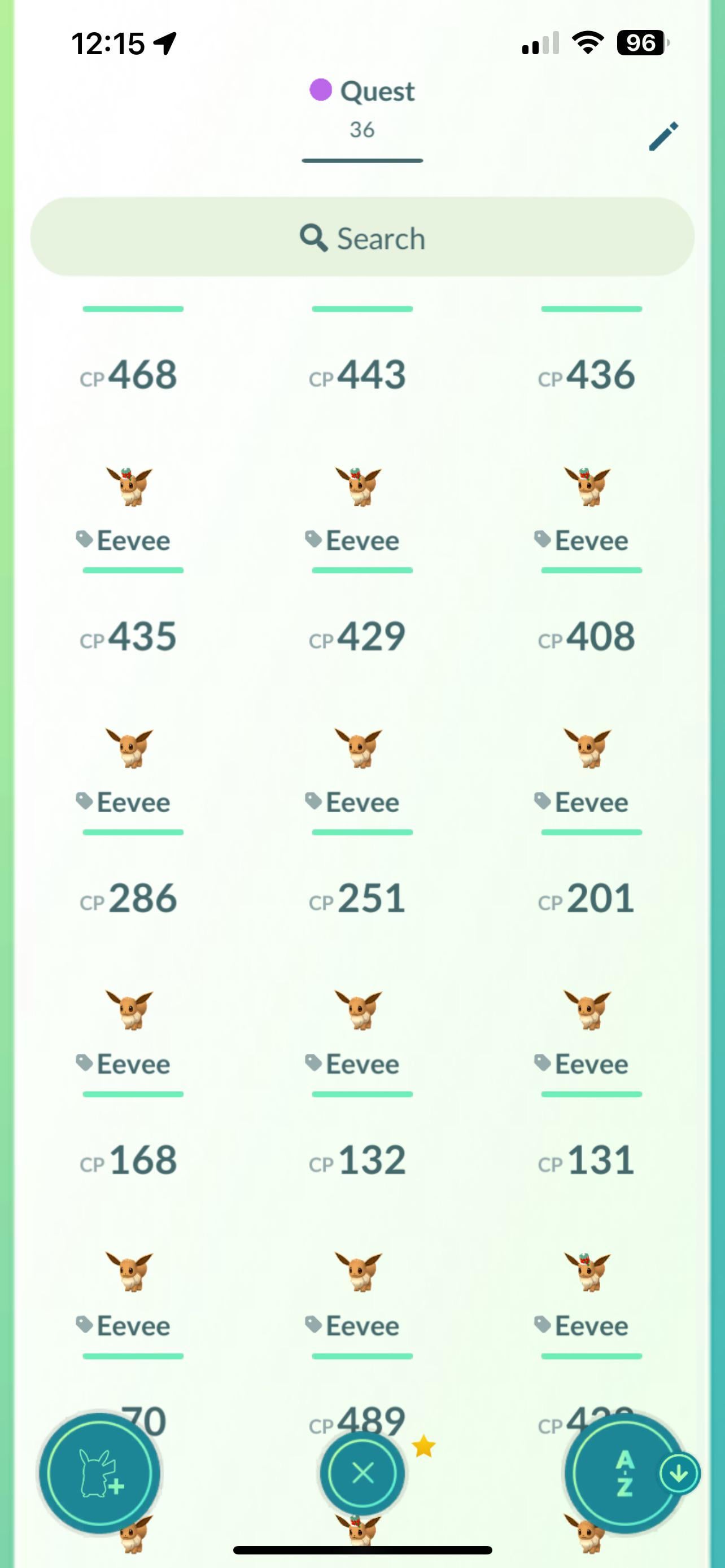Select the Eevee with CP 443

(358, 487)
